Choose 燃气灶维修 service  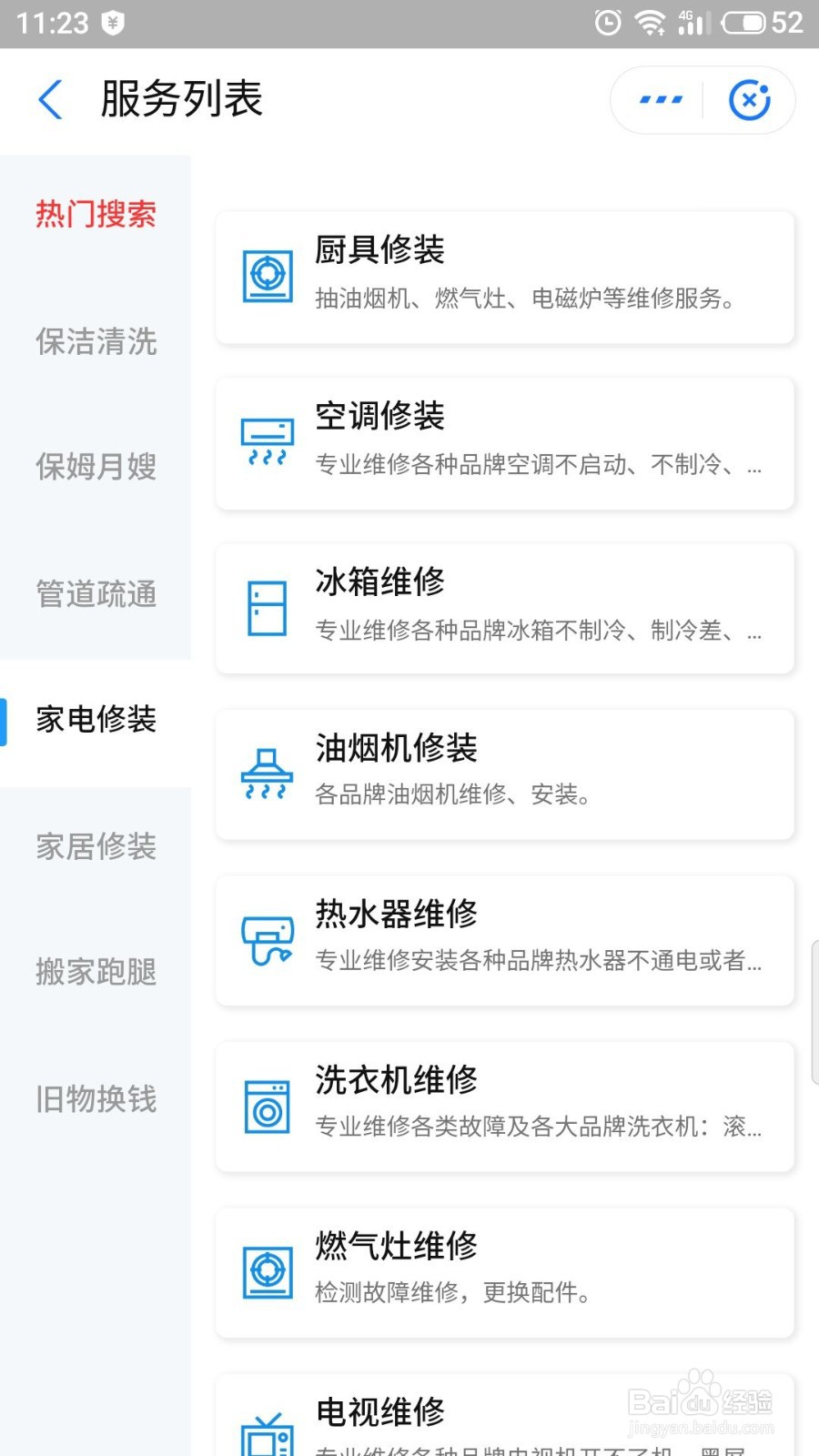(x=505, y=1273)
